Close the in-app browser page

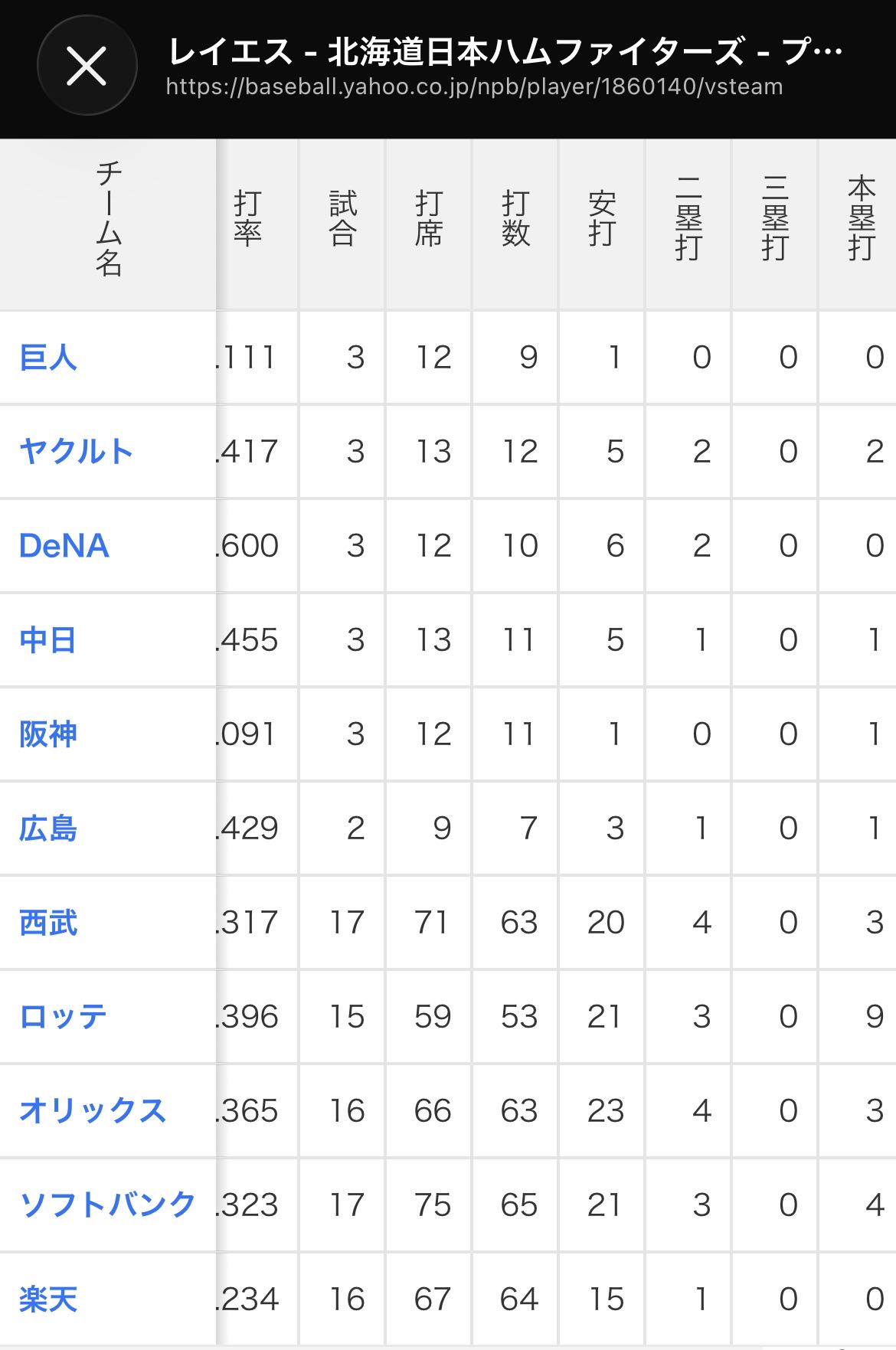(87, 66)
